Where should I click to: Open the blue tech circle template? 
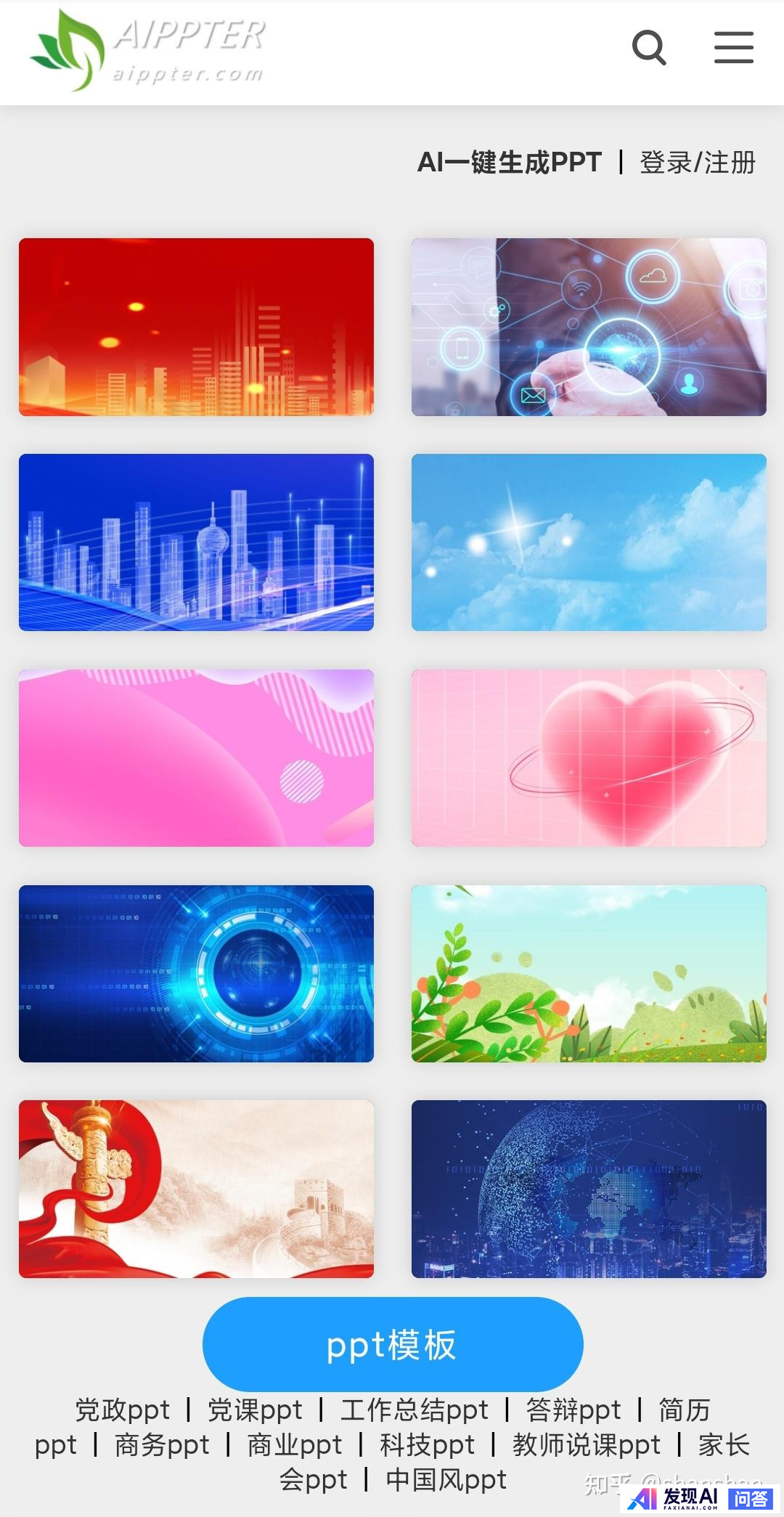click(196, 973)
